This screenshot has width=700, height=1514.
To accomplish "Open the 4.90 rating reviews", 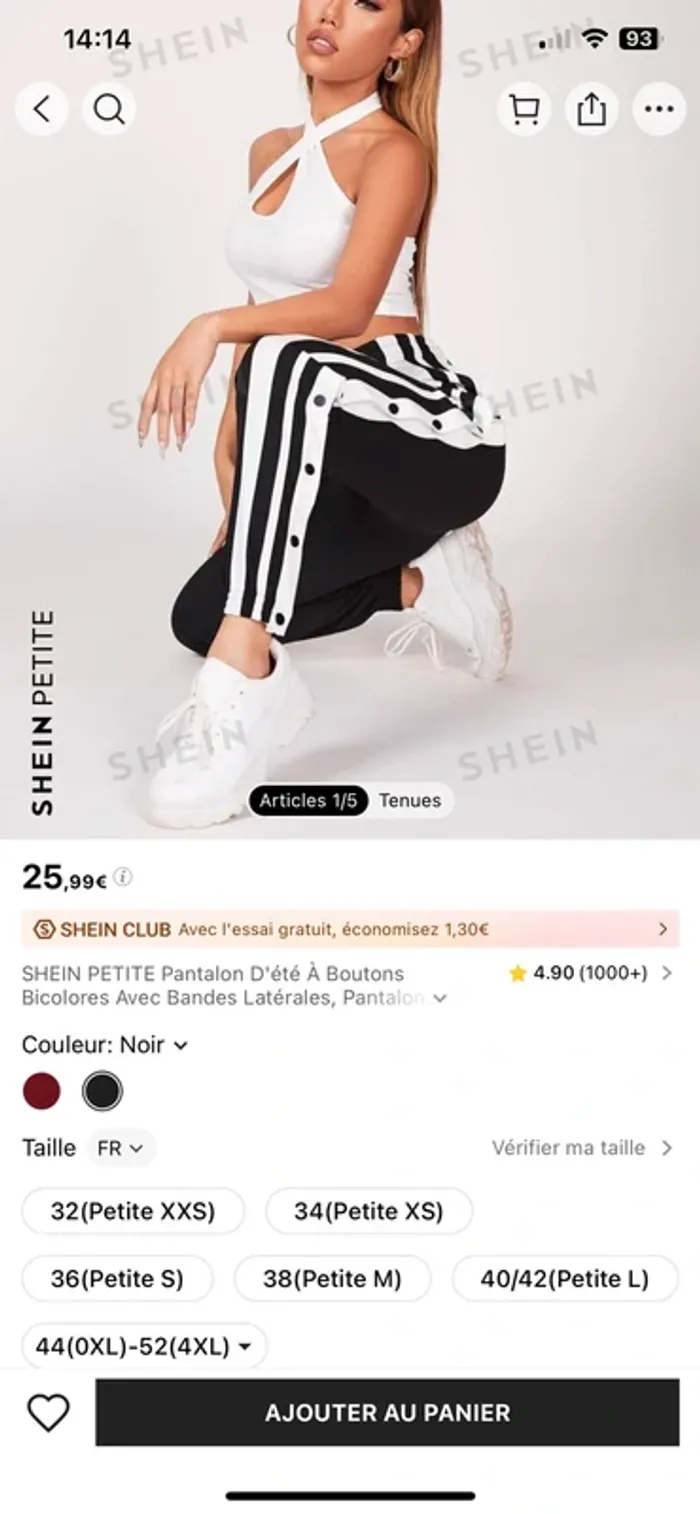I will click(590, 973).
